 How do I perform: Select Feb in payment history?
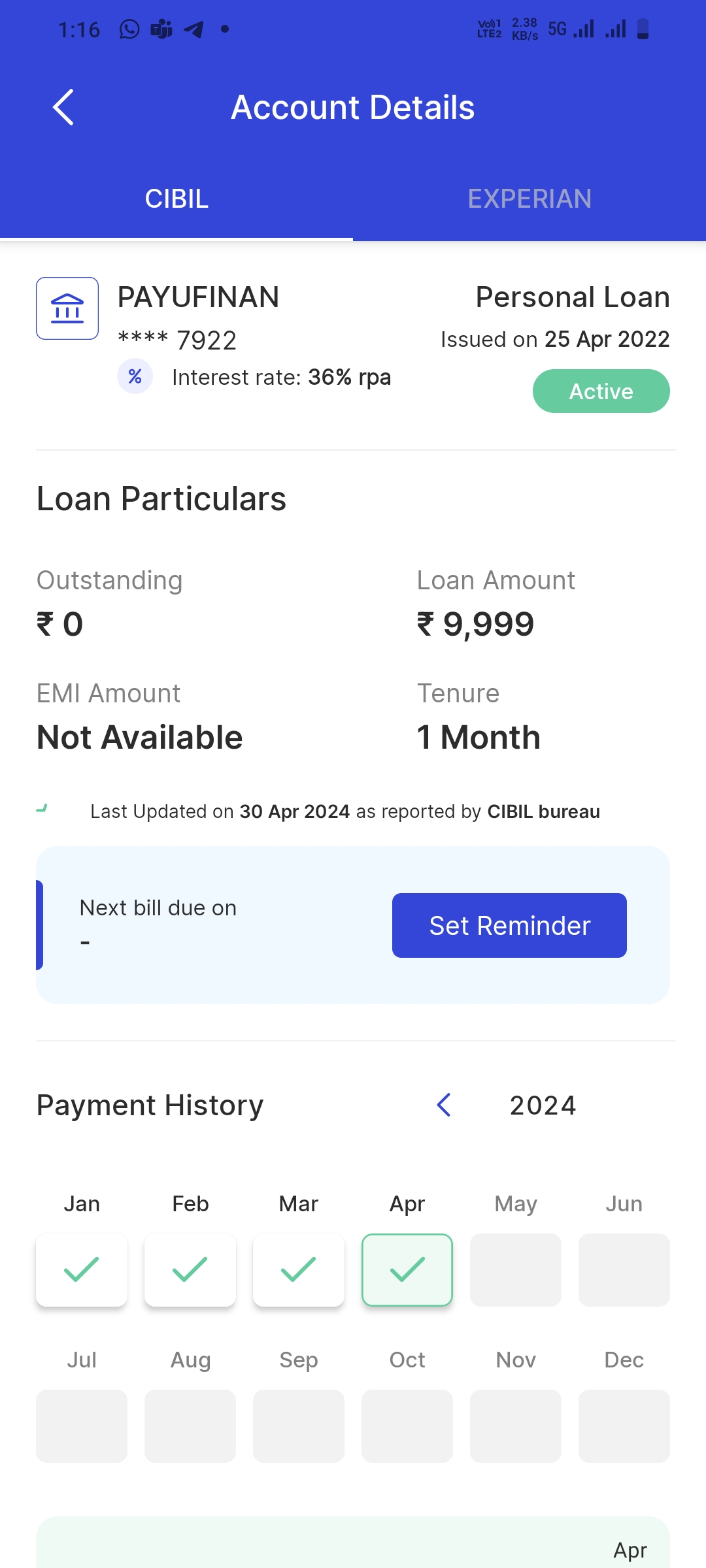pos(190,1269)
